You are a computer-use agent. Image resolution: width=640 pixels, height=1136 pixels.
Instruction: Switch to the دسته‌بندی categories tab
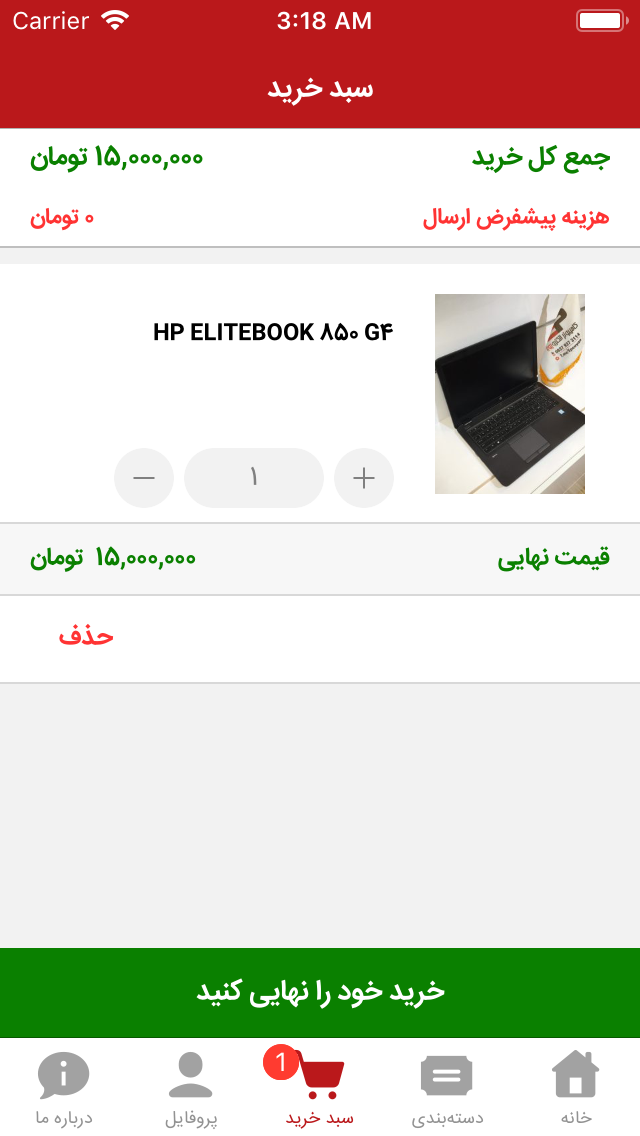tap(447, 1087)
